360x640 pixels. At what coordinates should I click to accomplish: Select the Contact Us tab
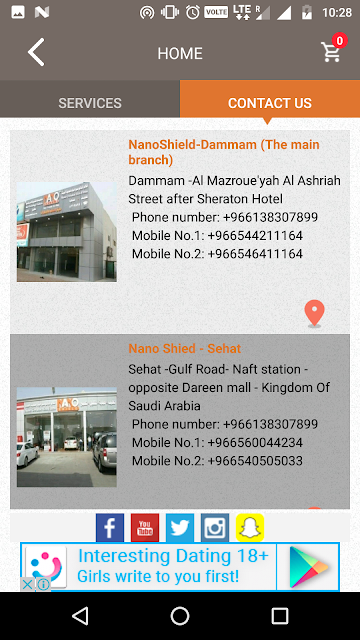click(270, 103)
